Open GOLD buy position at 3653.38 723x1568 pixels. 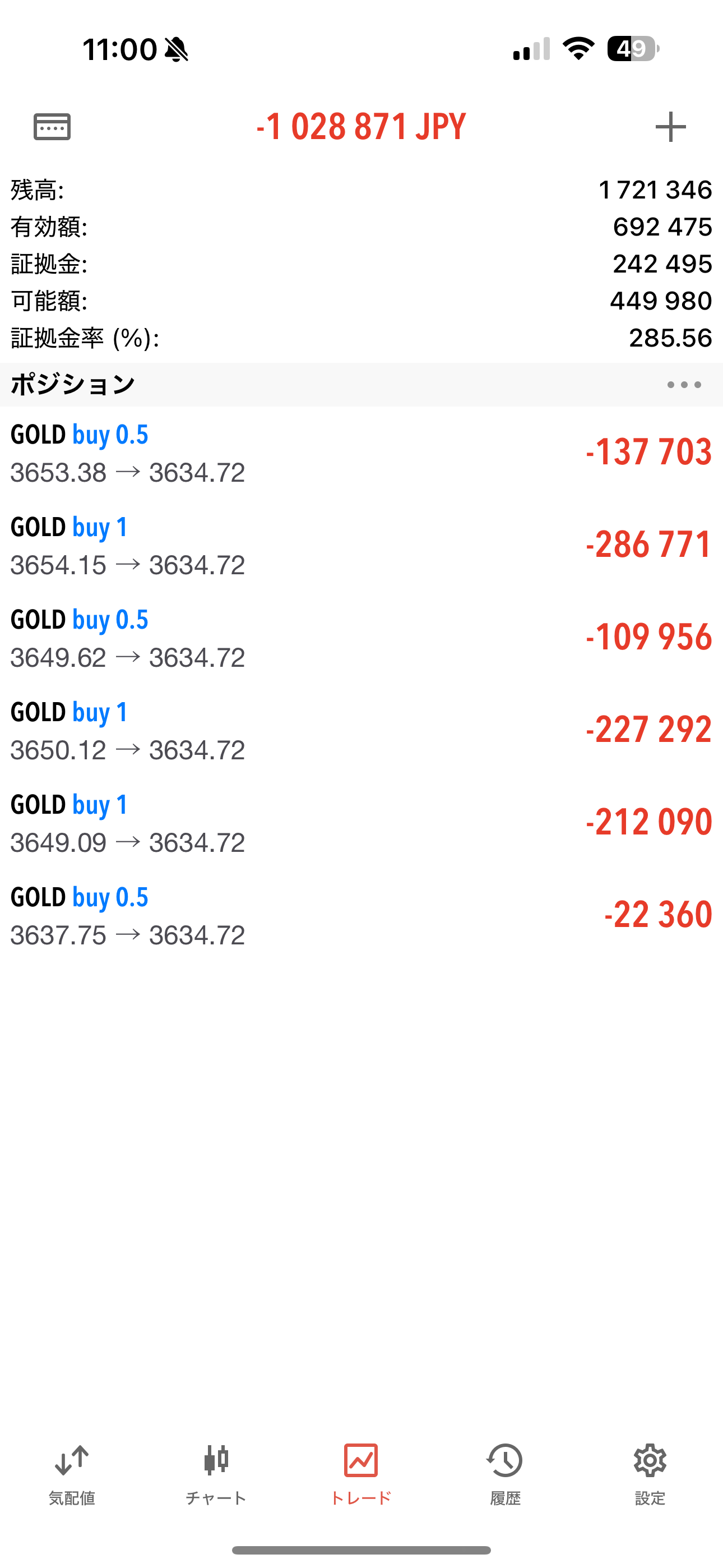tap(361, 453)
